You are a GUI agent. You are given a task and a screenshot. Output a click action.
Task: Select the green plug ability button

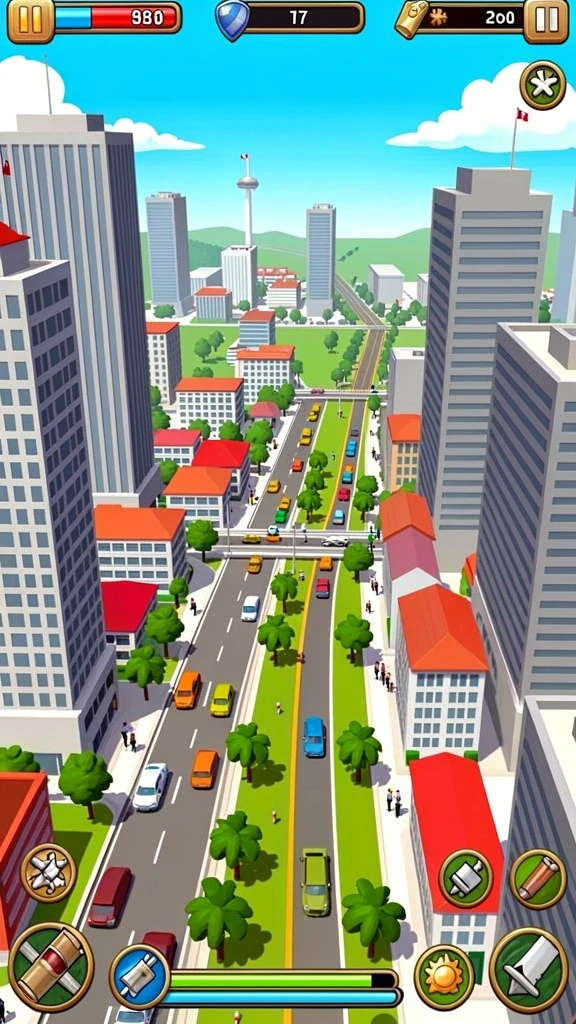point(466,877)
